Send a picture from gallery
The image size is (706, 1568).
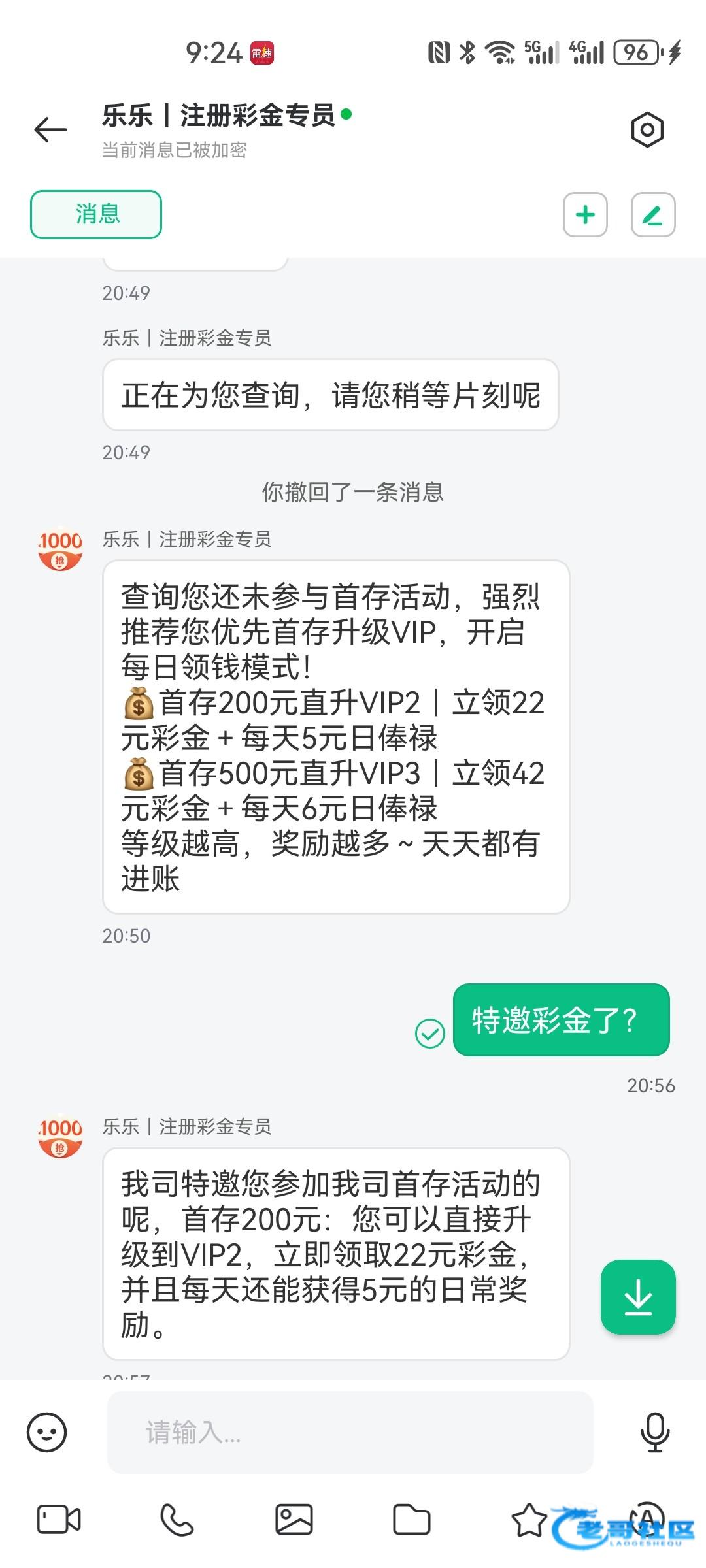(x=294, y=1520)
